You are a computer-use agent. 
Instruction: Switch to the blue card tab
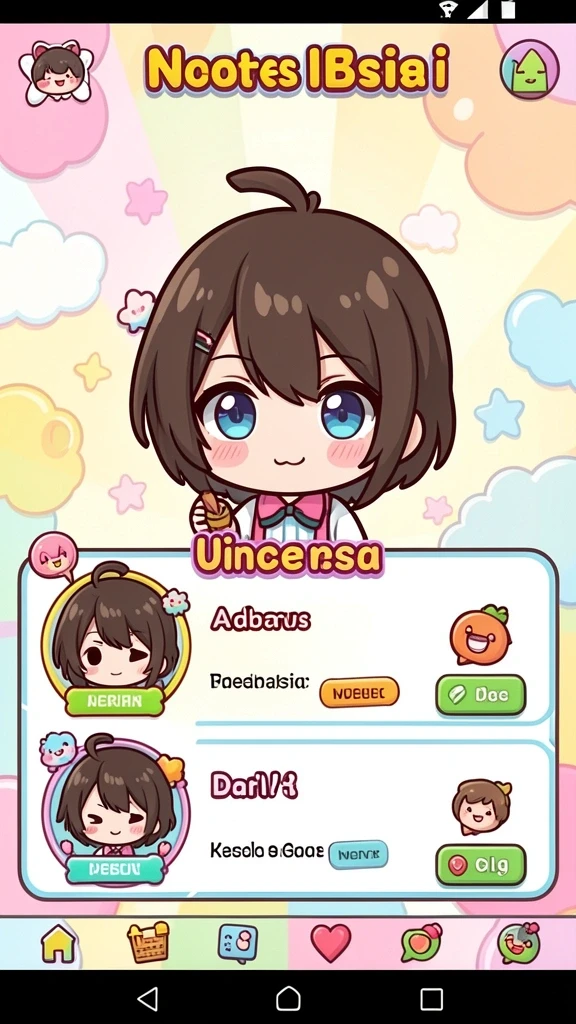click(238, 944)
